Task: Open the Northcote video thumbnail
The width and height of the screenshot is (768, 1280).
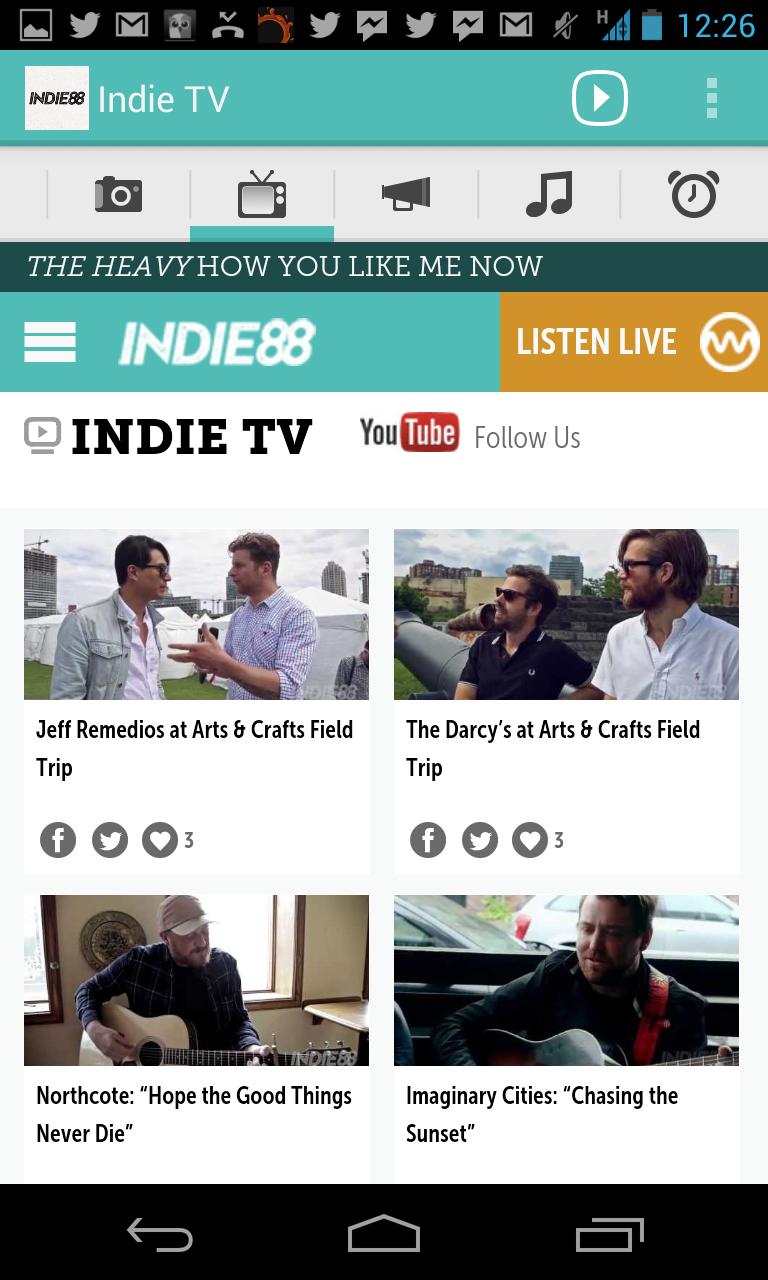Action: point(196,980)
